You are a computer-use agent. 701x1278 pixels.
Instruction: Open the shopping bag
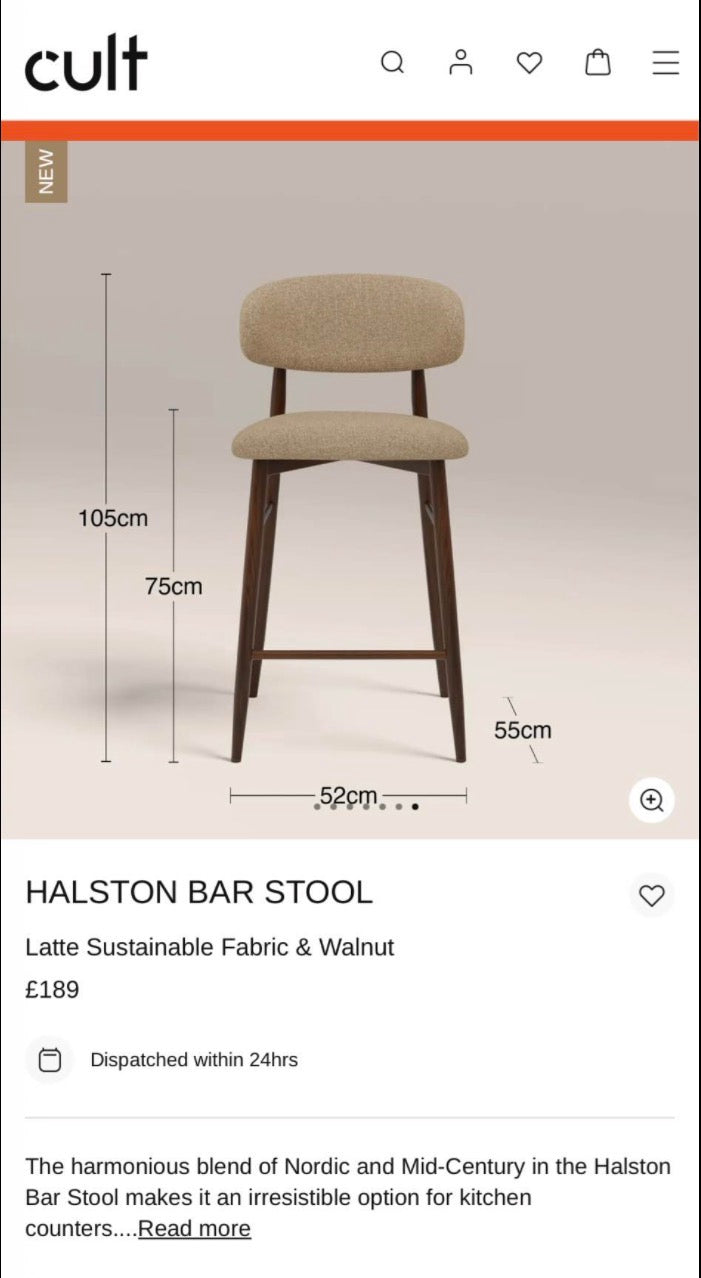click(597, 63)
